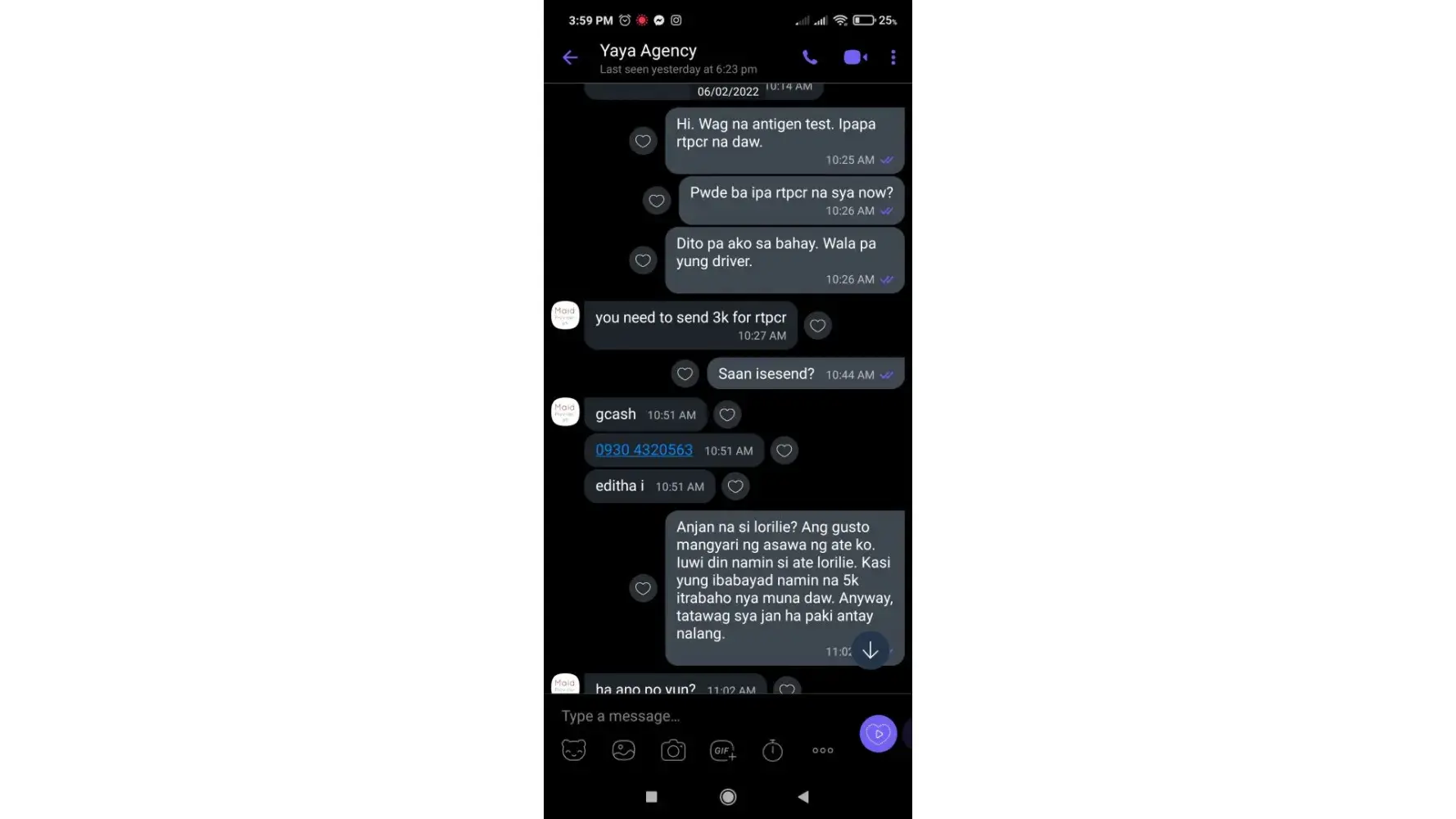Set a disappearing message timer
Viewport: 1456px width, 819px height.
772,750
